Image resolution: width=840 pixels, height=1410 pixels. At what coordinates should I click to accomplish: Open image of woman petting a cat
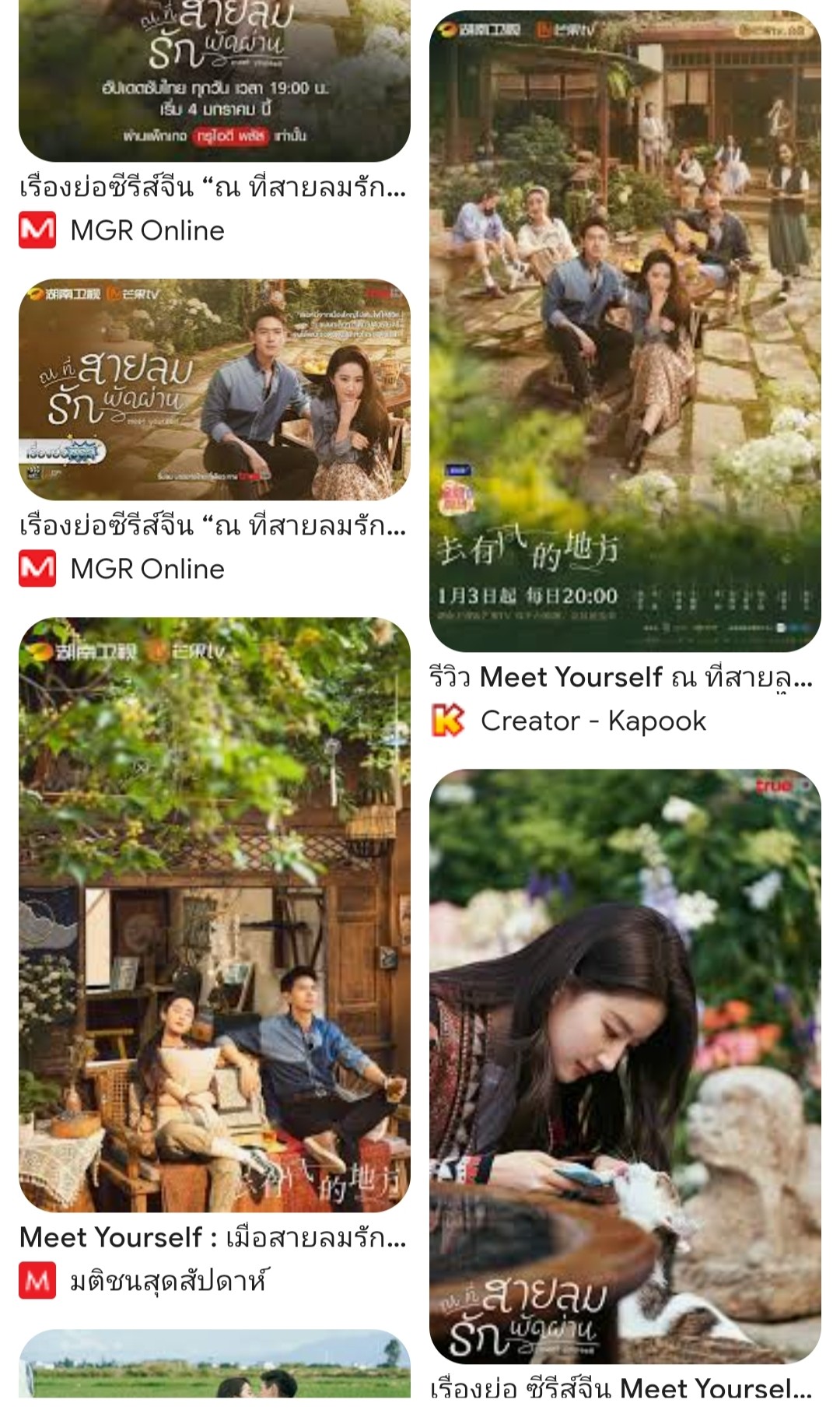point(625,1066)
